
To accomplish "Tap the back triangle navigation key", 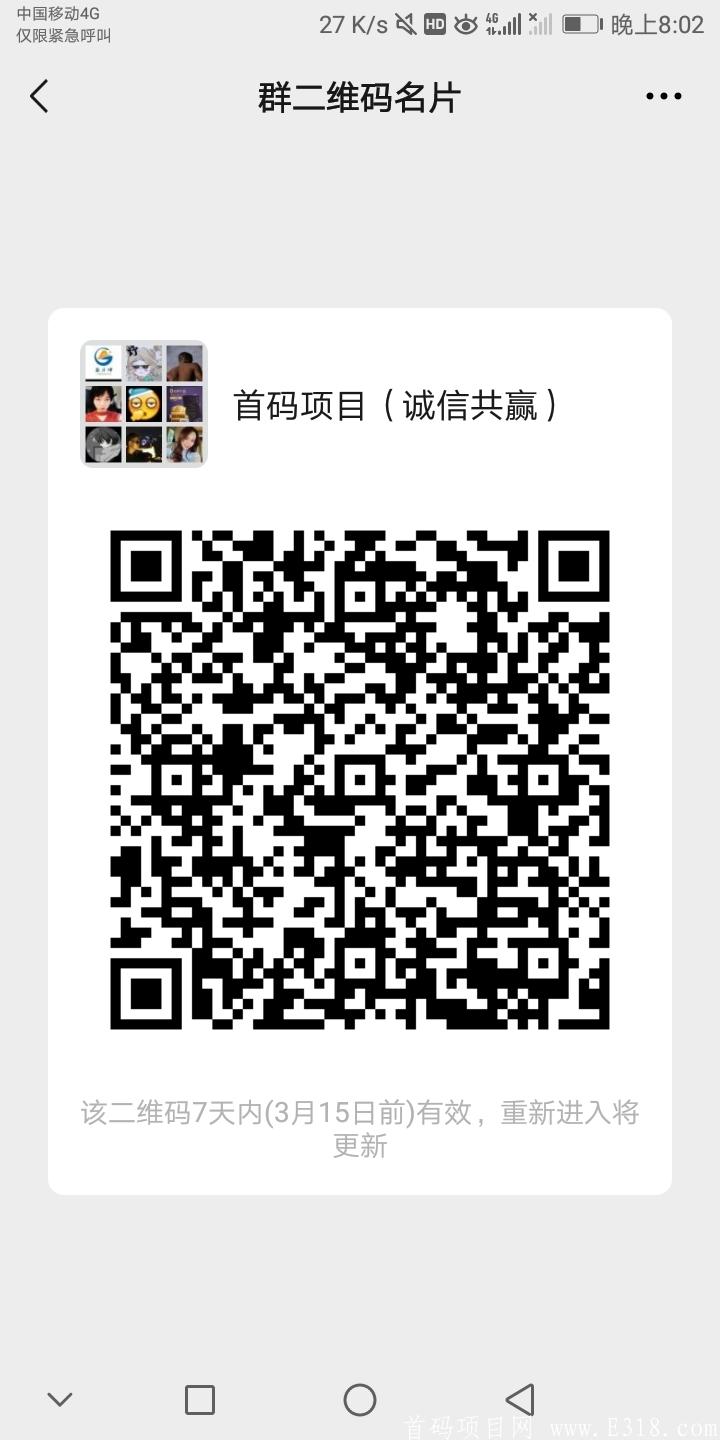I will tap(517, 1399).
